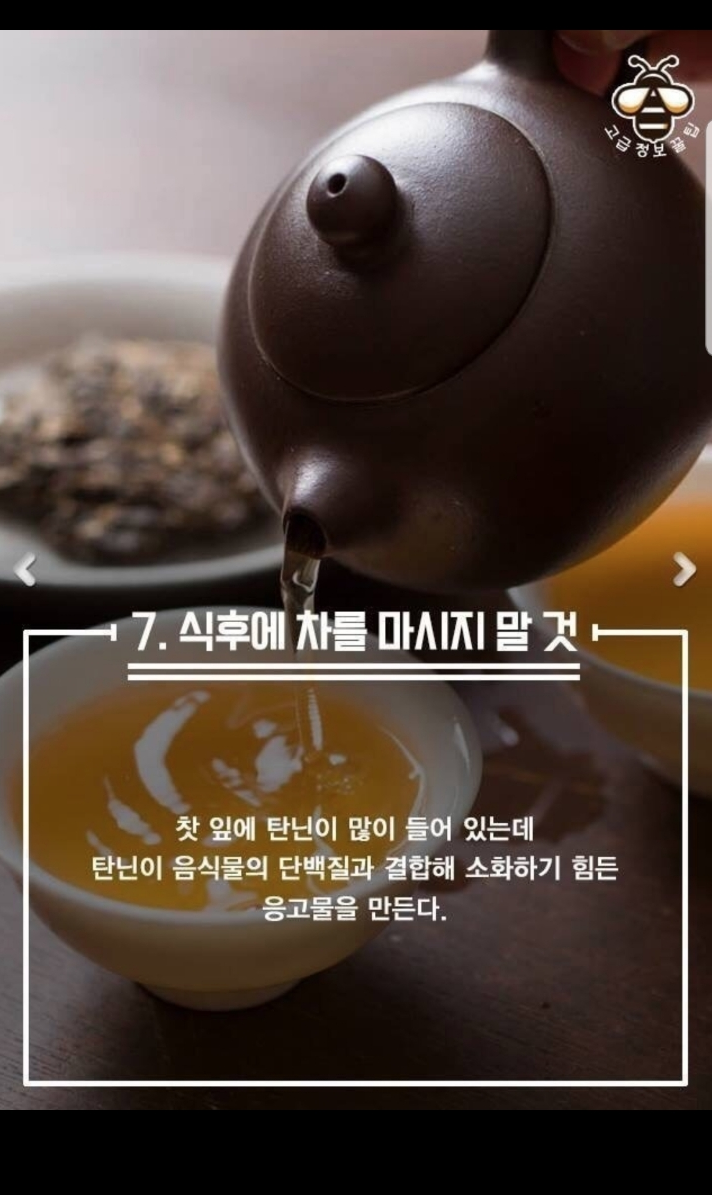This screenshot has width=712, height=1195.
Task: Go to the next card slide
Action: click(684, 569)
